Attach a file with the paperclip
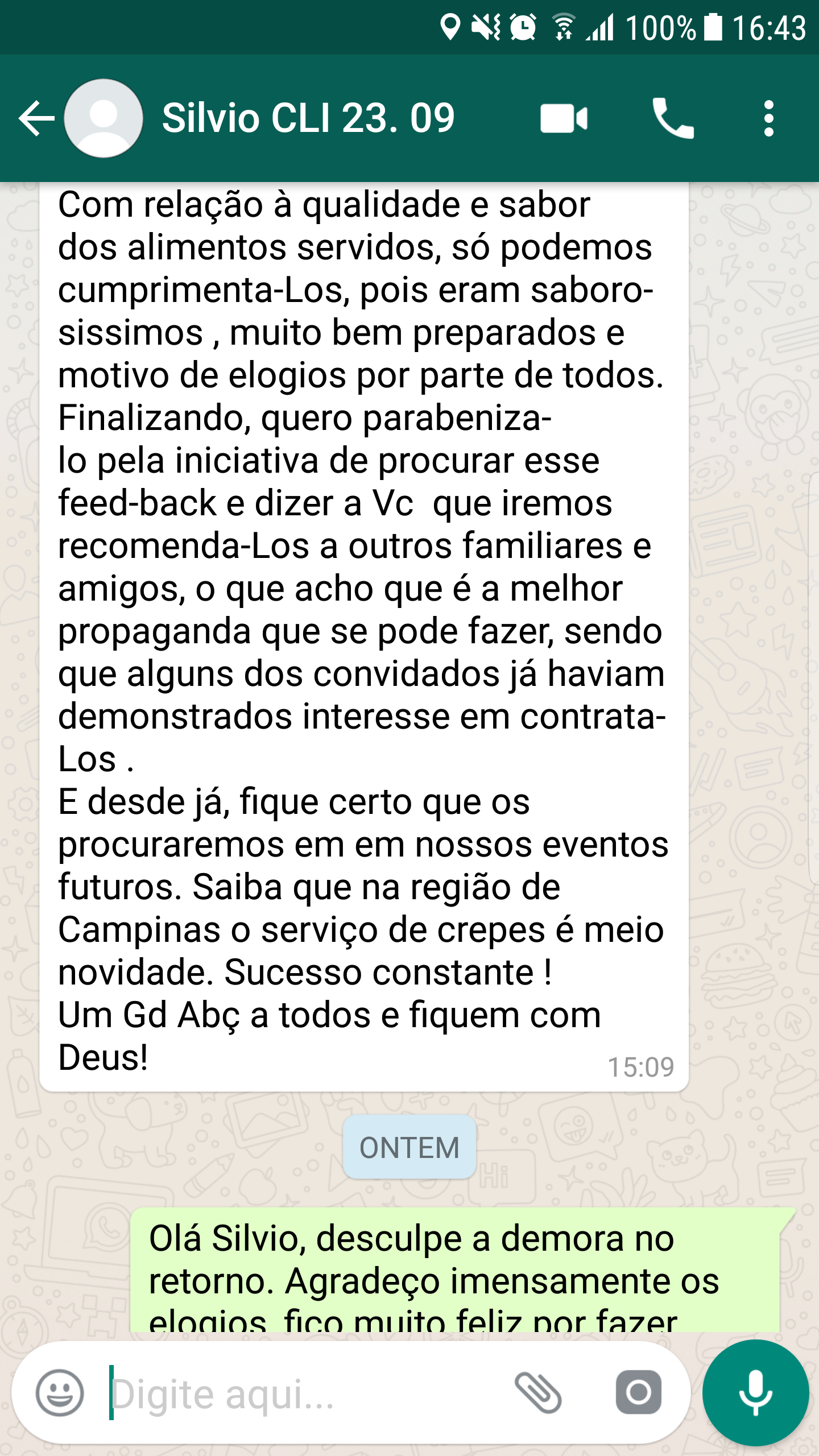819x1456 pixels. coord(538,1393)
